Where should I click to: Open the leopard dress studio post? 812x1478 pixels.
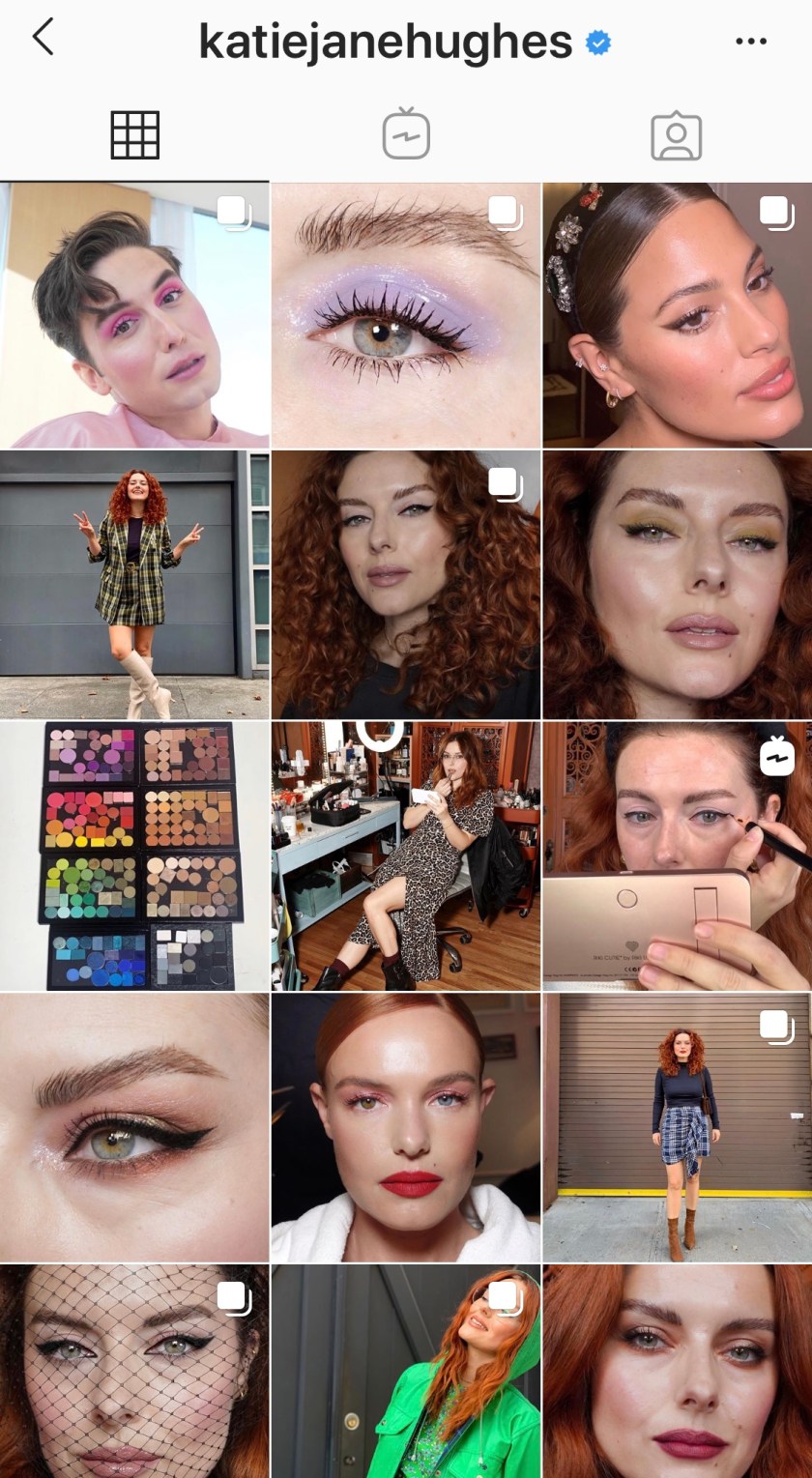tap(405, 855)
